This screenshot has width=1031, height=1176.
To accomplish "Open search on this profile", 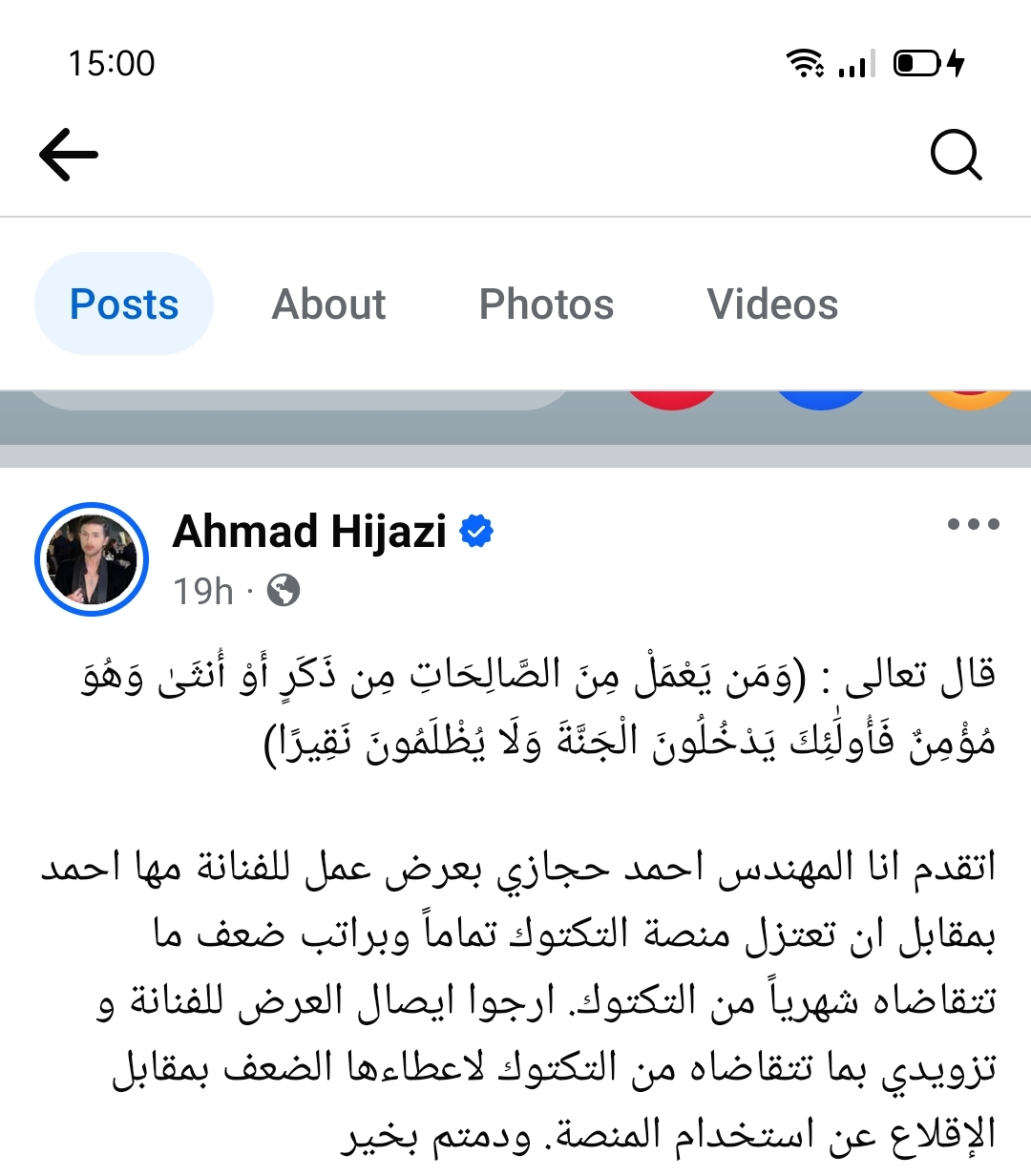I will click(956, 155).
